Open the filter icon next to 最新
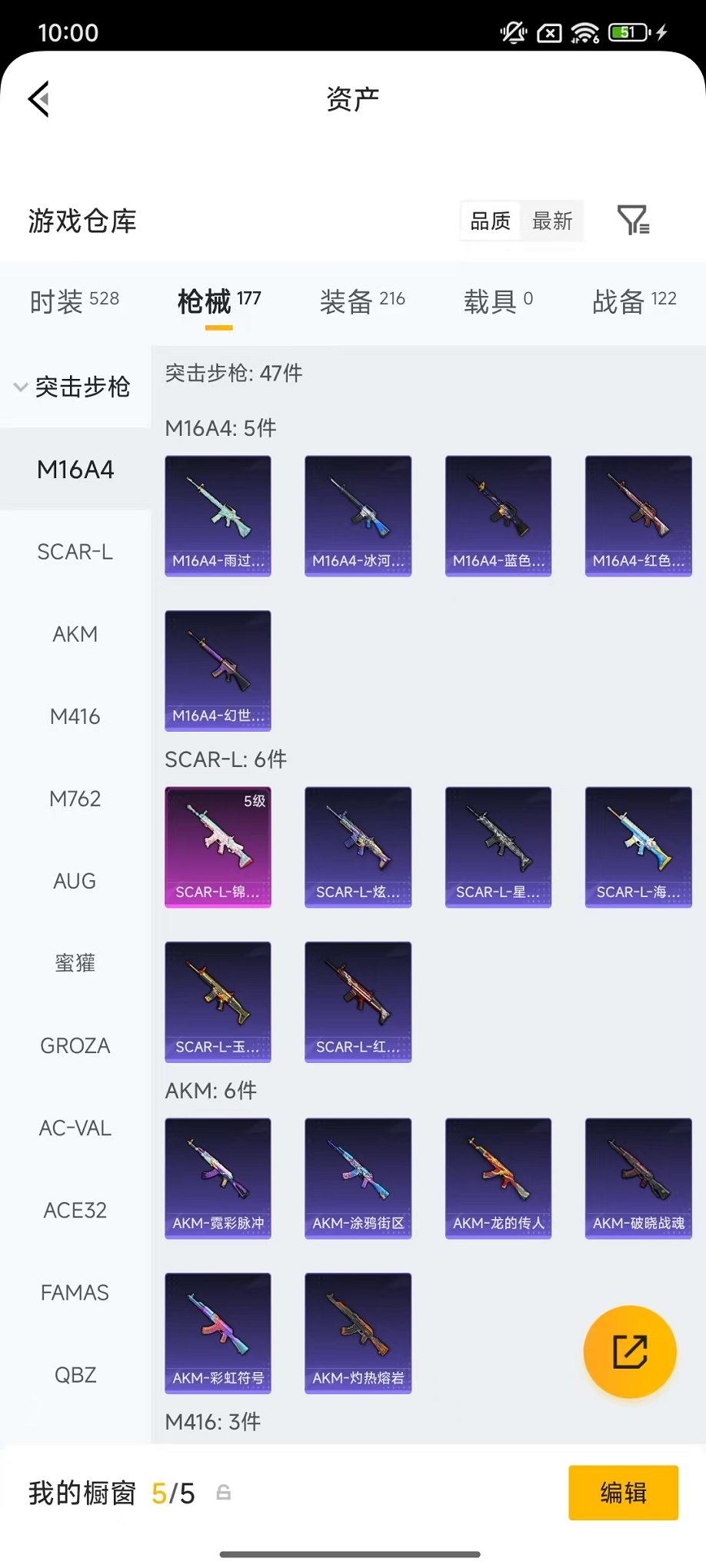Viewport: 706px width, 1568px height. click(x=633, y=221)
